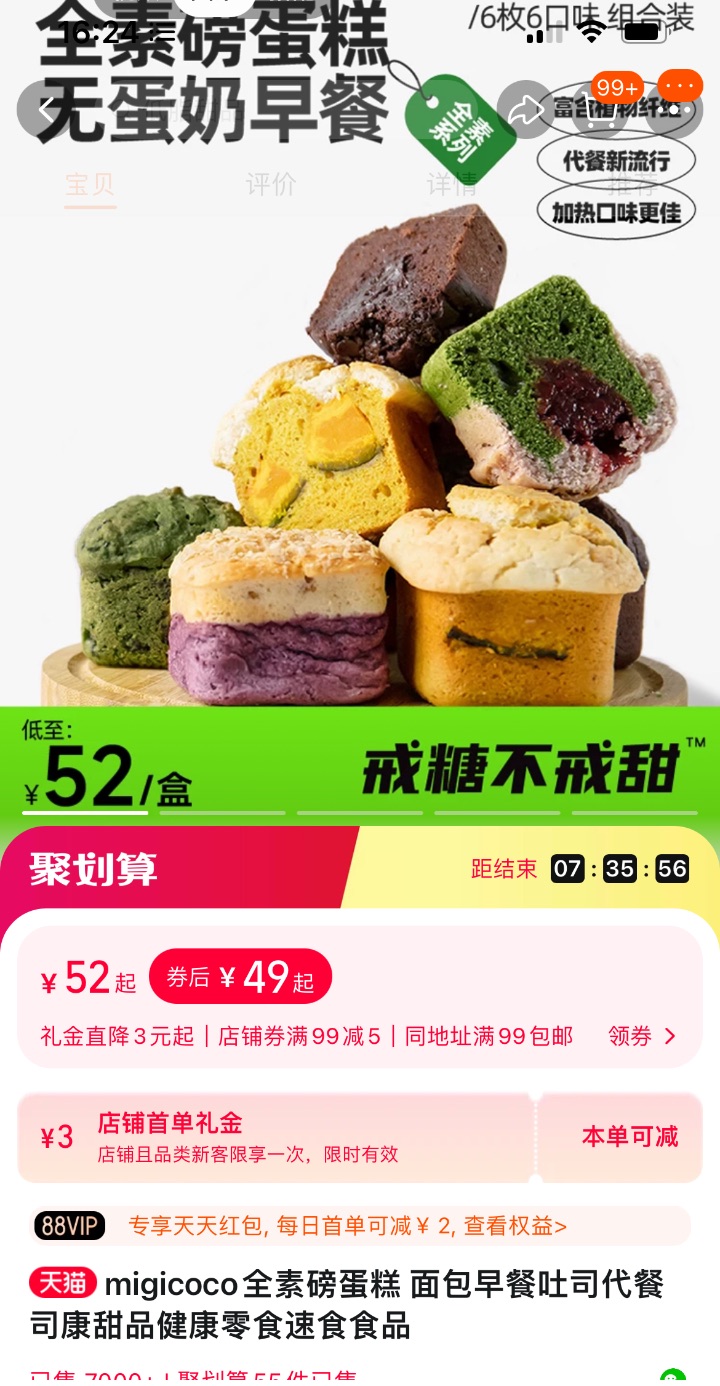
Task: Tap 领券 to claim coupons
Action: (642, 1036)
